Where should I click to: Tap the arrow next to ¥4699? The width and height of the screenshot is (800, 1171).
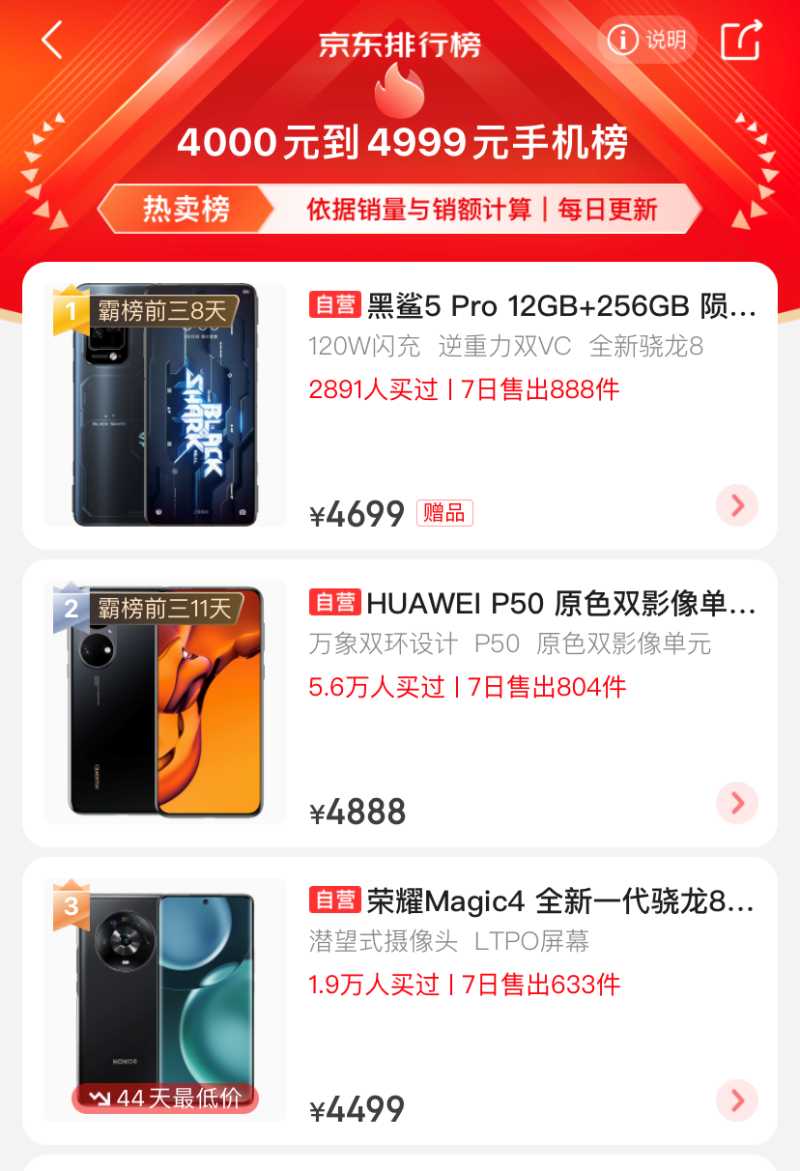(737, 506)
